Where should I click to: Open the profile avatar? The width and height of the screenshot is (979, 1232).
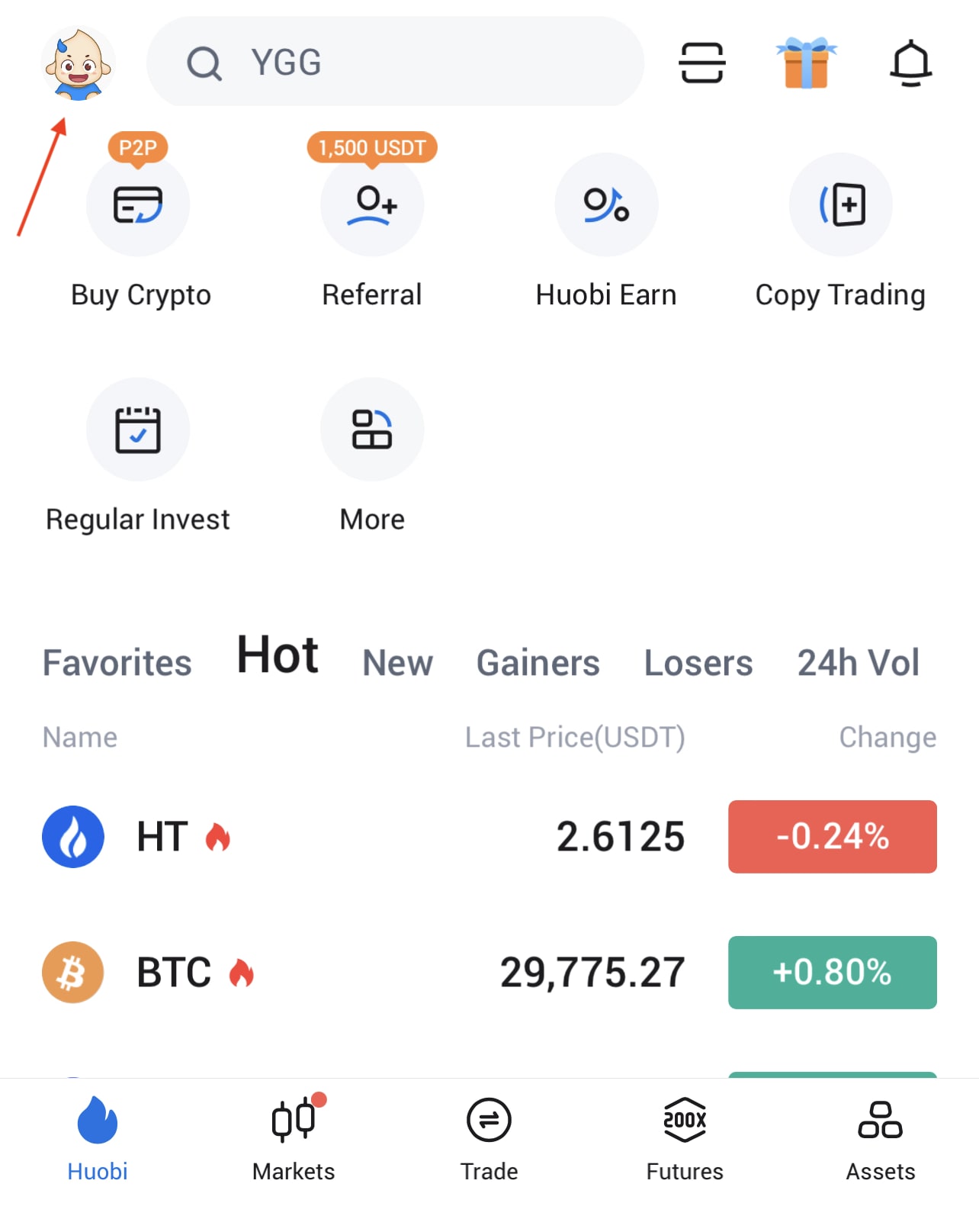click(x=78, y=63)
